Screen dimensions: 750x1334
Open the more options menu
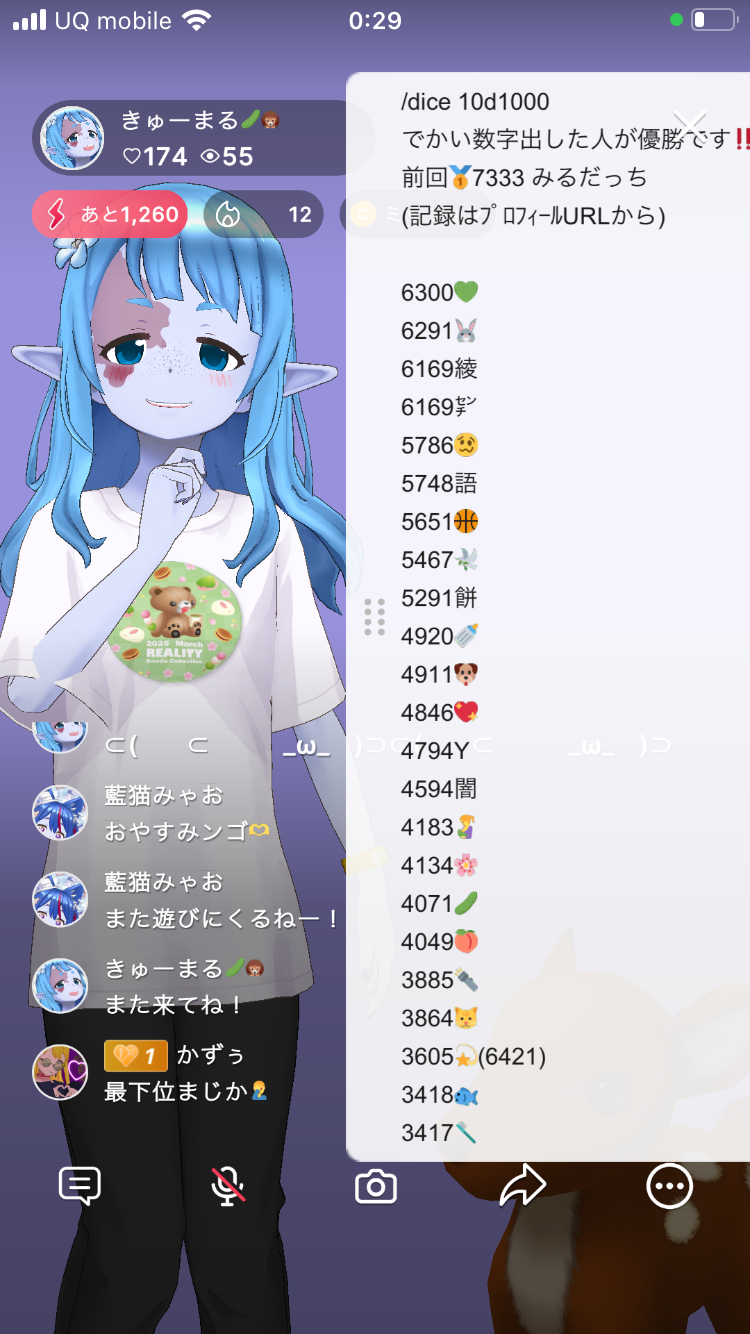click(x=669, y=1186)
